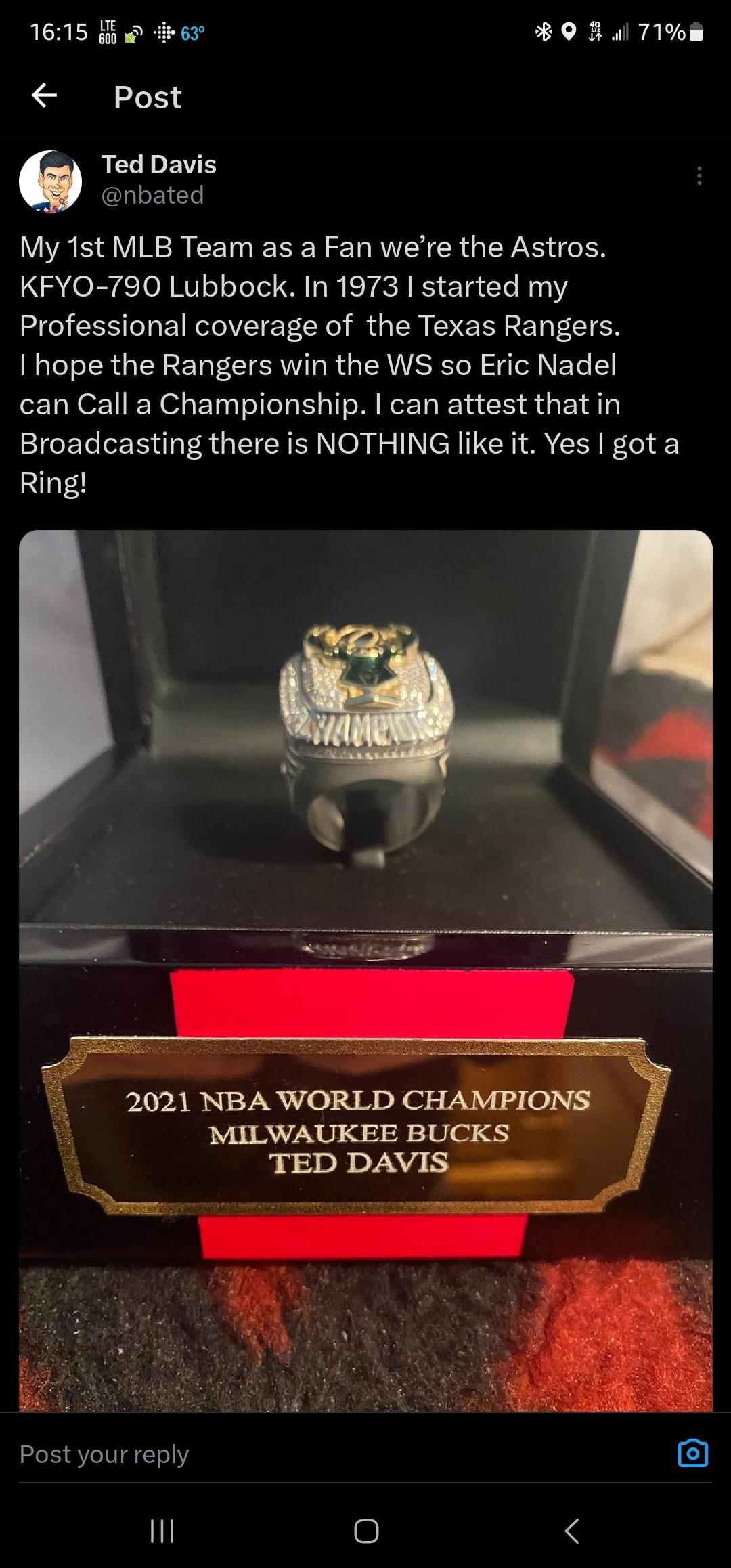The width and height of the screenshot is (731, 1568).
Task: Attach a photo with the camera icon
Action: pyautogui.click(x=692, y=1454)
